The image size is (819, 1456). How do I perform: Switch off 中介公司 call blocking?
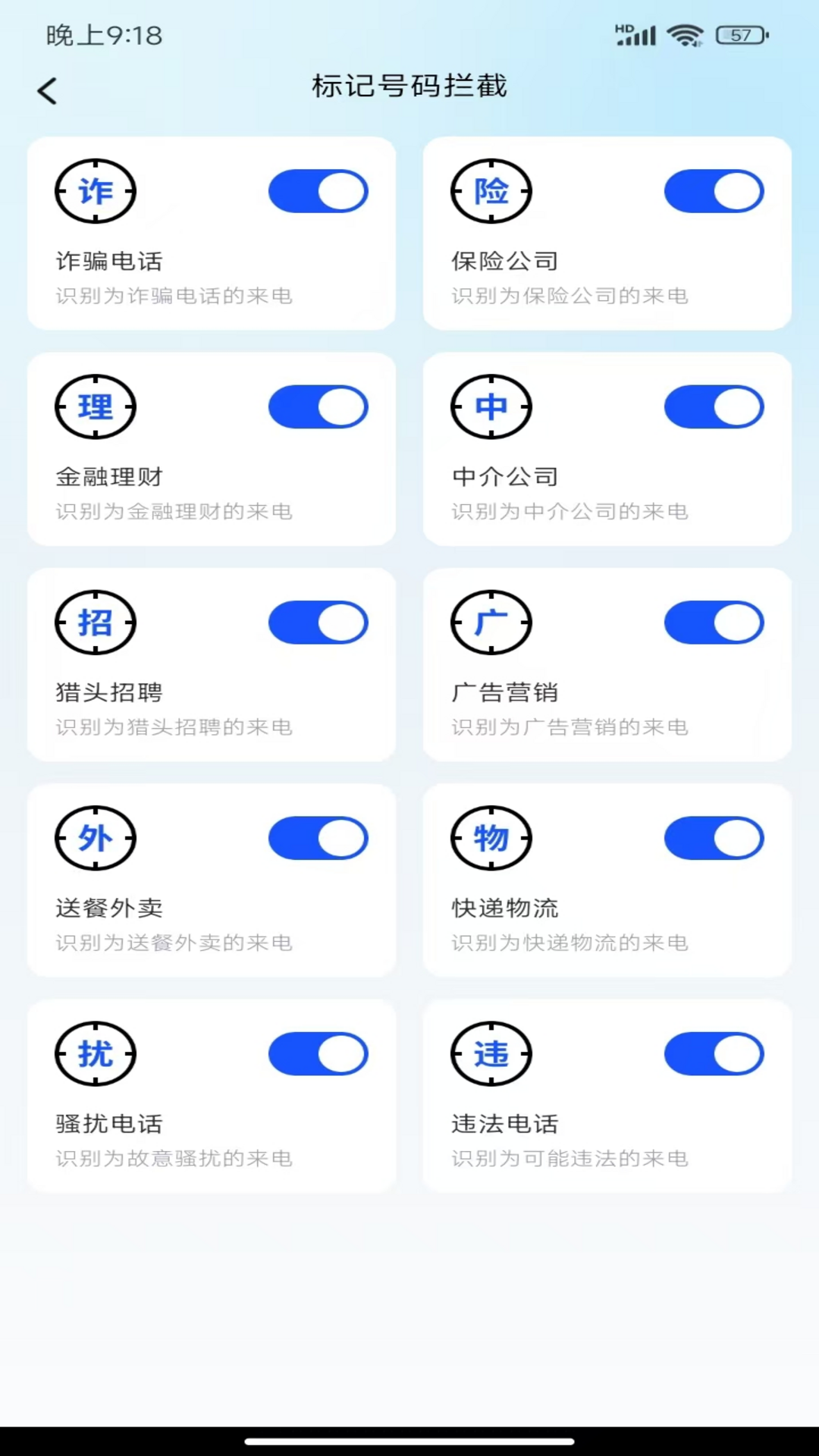pos(714,407)
